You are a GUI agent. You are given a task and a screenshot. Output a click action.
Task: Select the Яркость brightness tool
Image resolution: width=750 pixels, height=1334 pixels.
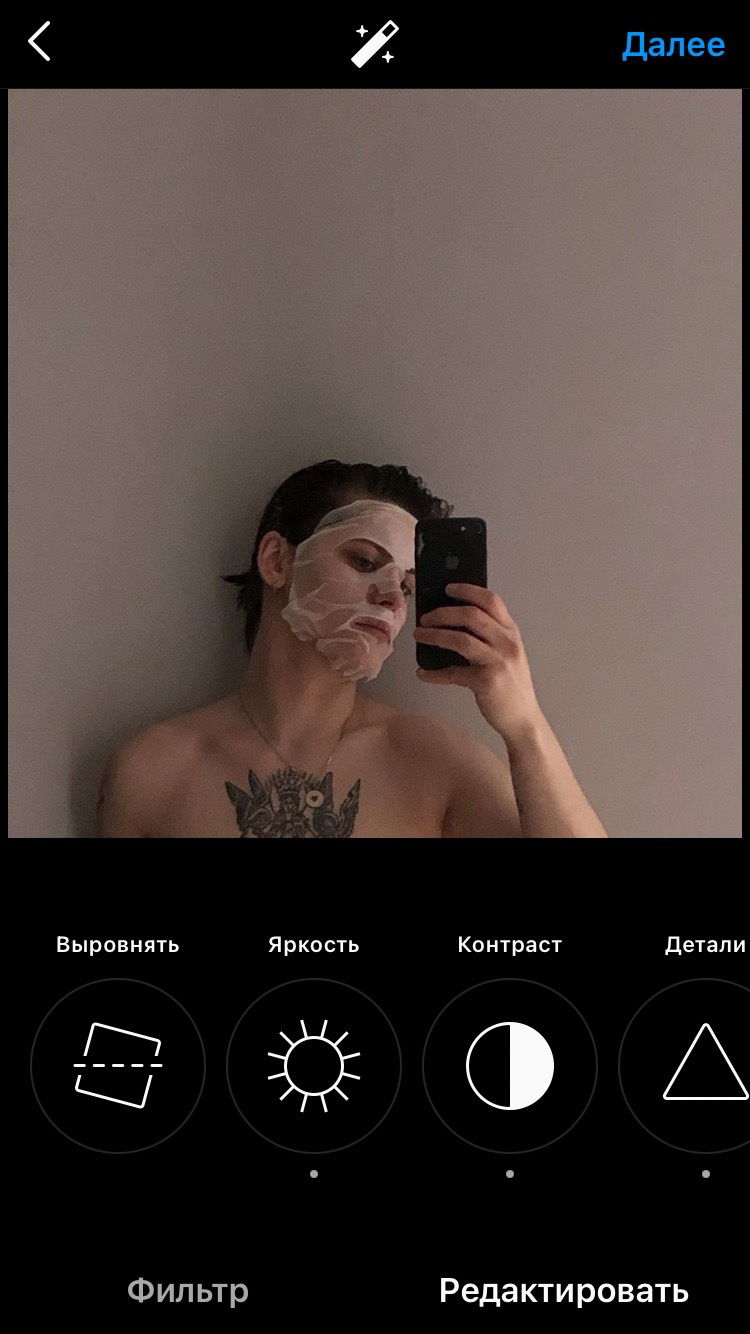(x=314, y=1066)
